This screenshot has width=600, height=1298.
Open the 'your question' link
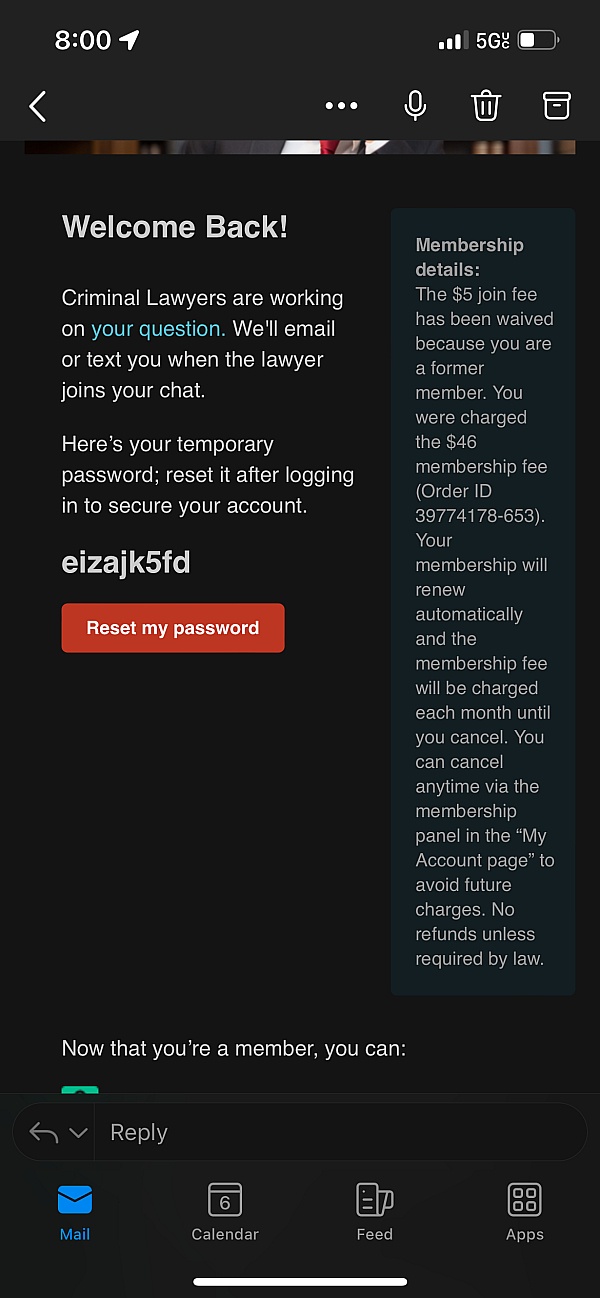point(156,329)
